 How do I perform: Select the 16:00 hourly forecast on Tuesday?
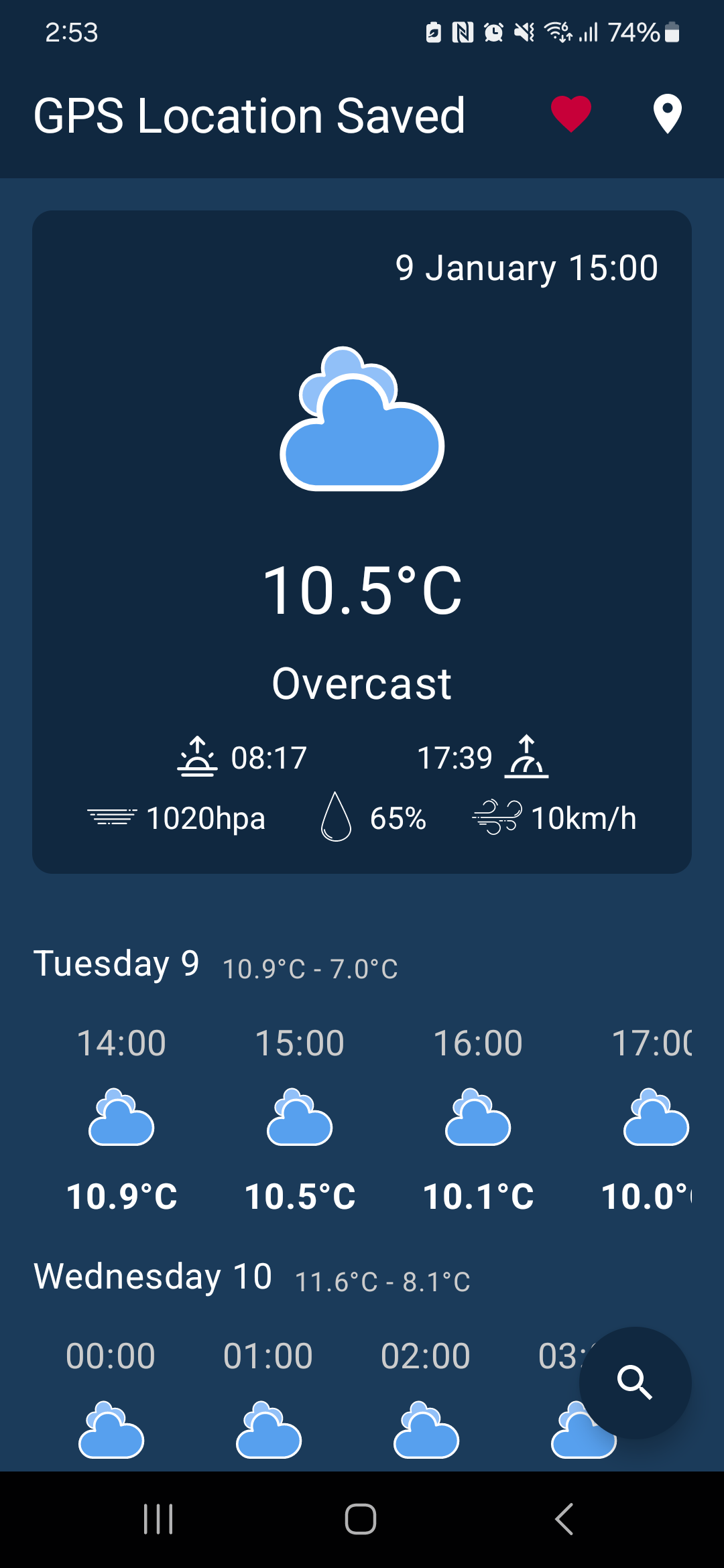coord(478,1119)
